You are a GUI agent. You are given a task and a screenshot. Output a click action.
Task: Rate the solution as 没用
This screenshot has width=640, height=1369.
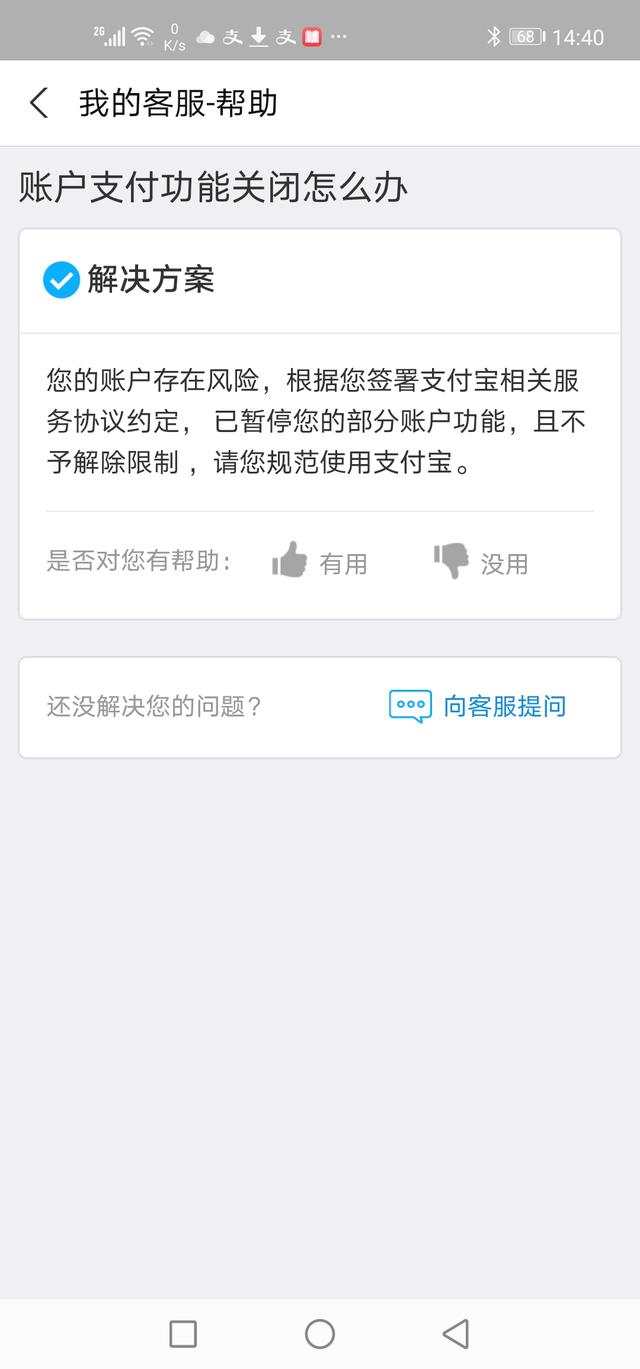[x=481, y=562]
